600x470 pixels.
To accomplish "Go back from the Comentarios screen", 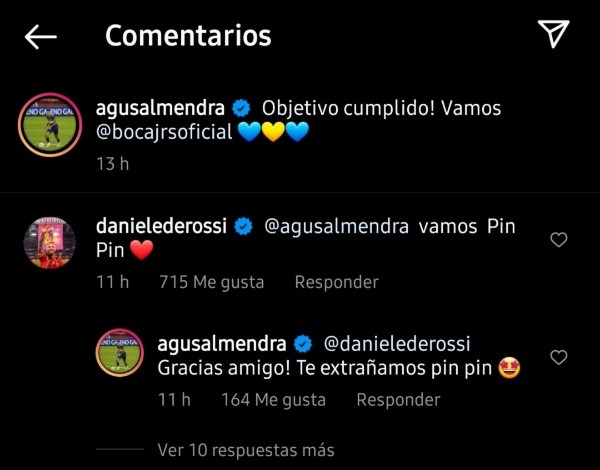I will point(40,37).
